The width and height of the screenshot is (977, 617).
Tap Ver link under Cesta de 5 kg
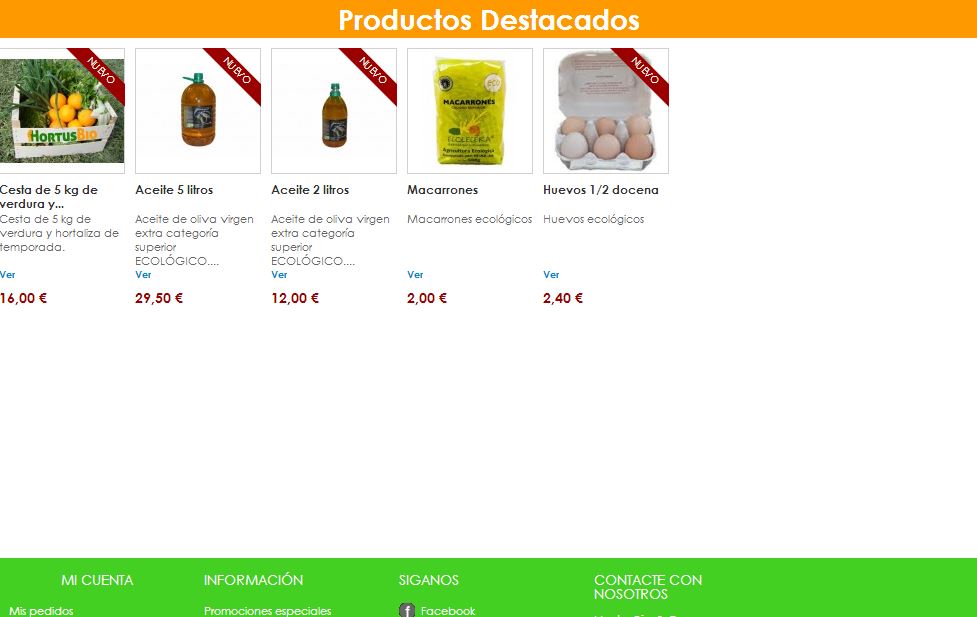[x=8, y=275]
